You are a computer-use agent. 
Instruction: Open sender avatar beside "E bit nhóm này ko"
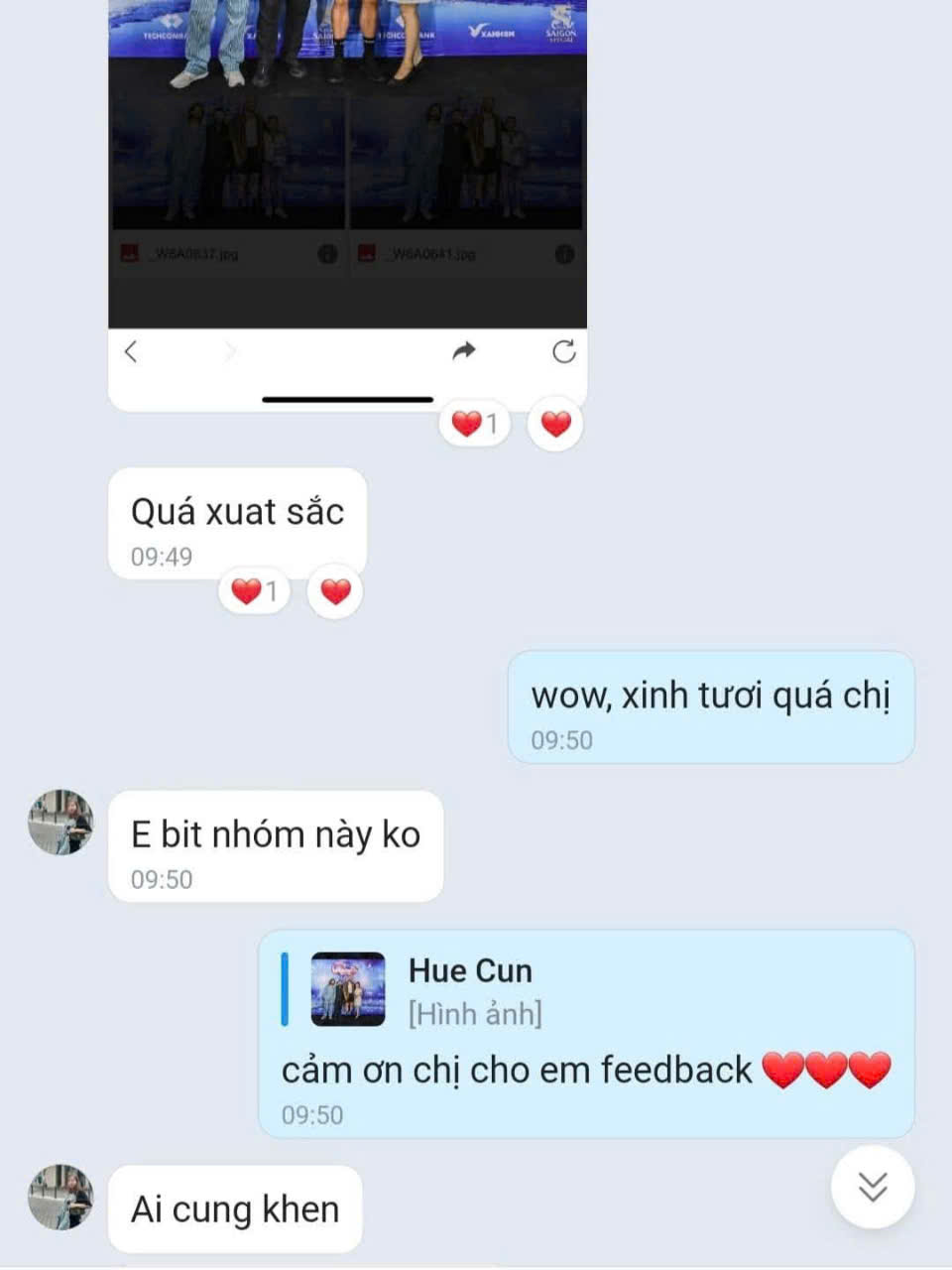click(x=60, y=823)
